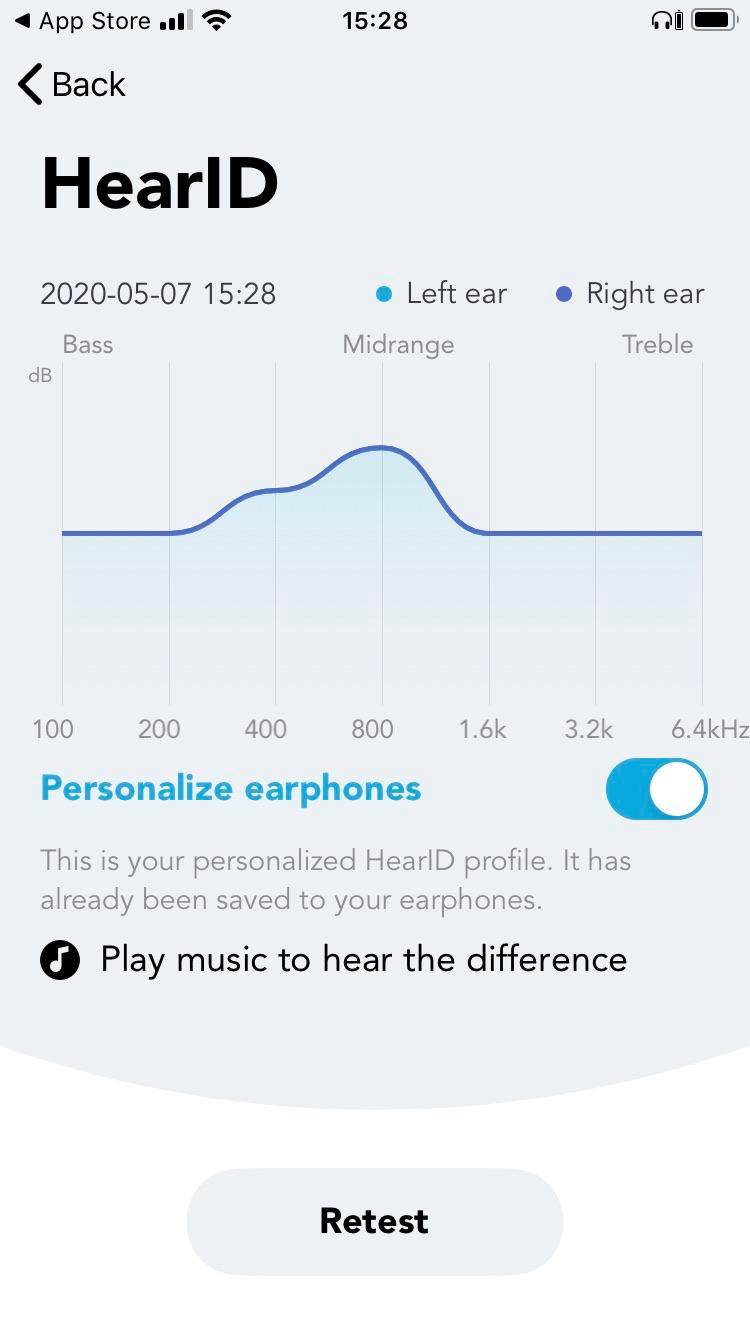
Task: Toggle the Right ear curve visibility
Action: (x=630, y=293)
